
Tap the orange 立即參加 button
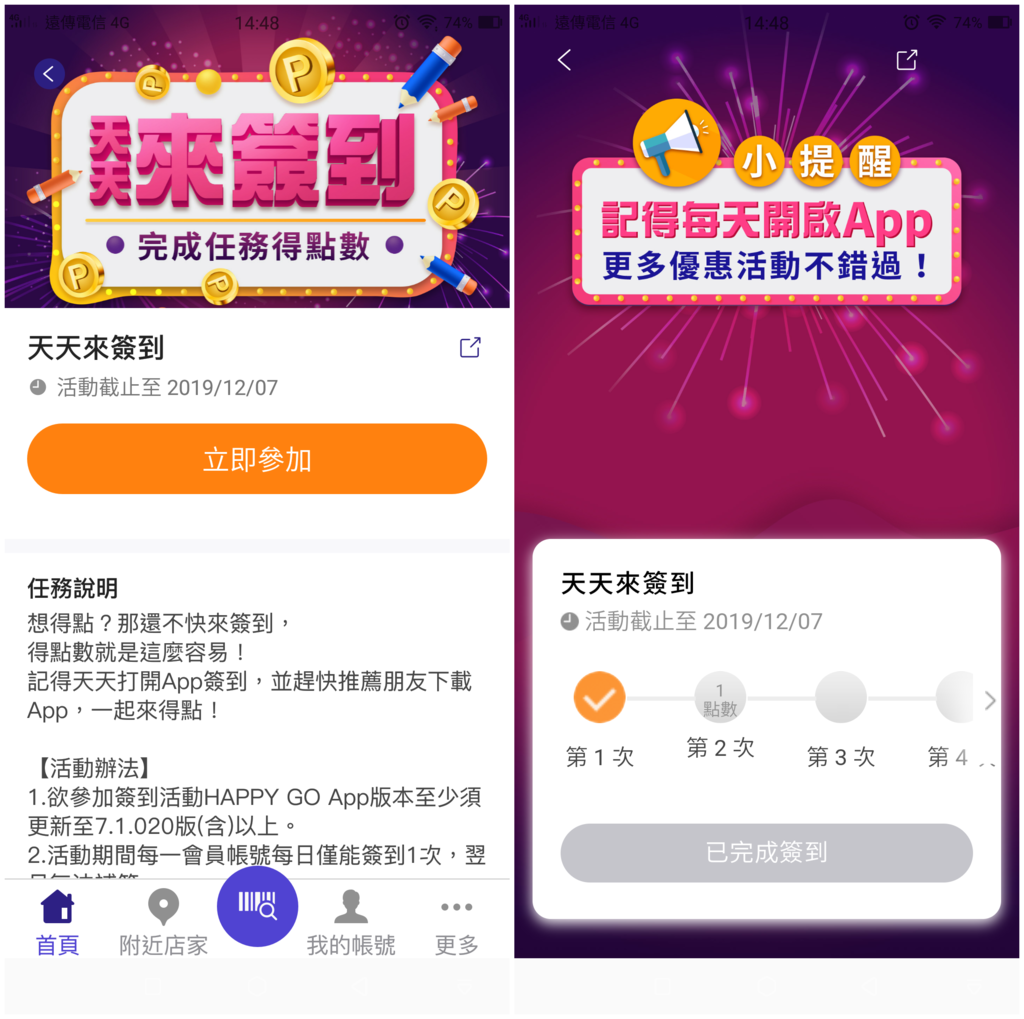click(x=257, y=459)
